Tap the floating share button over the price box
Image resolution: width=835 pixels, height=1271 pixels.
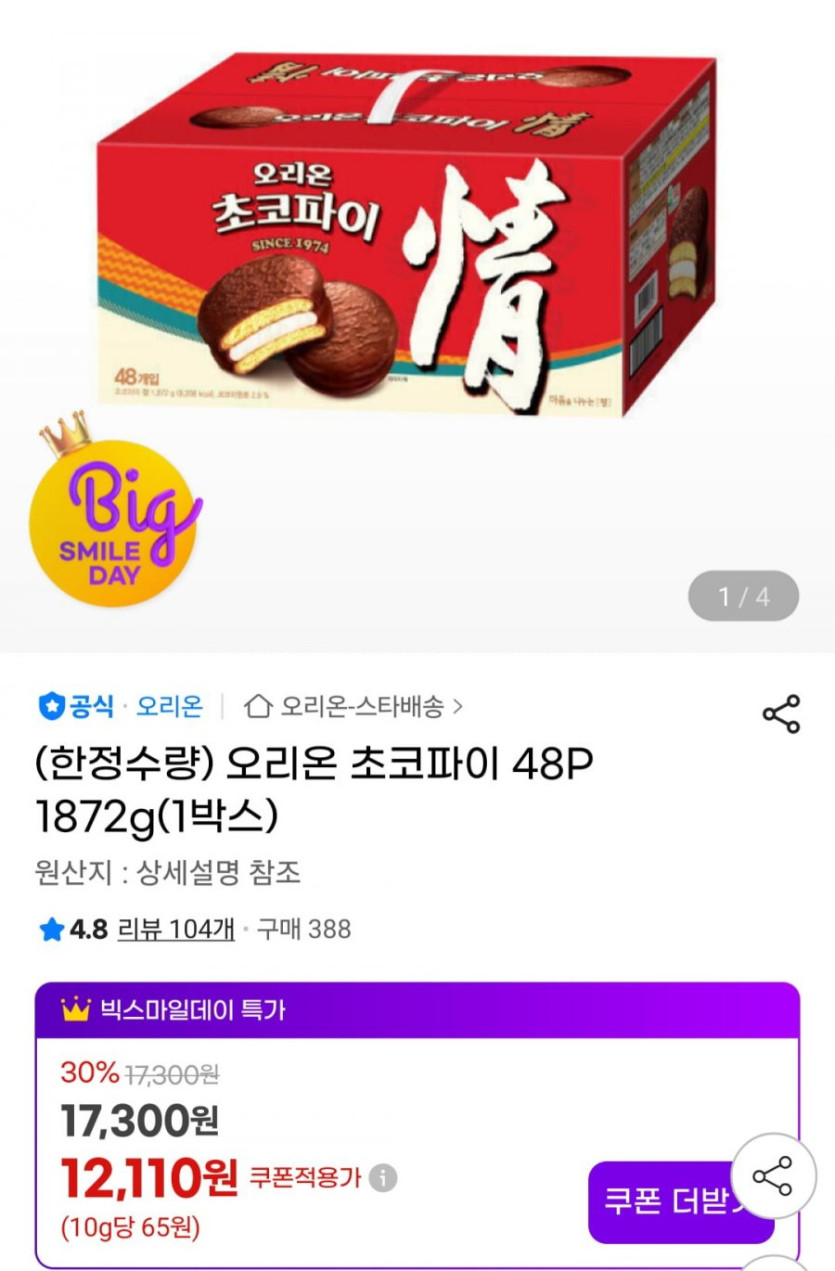click(x=773, y=1176)
